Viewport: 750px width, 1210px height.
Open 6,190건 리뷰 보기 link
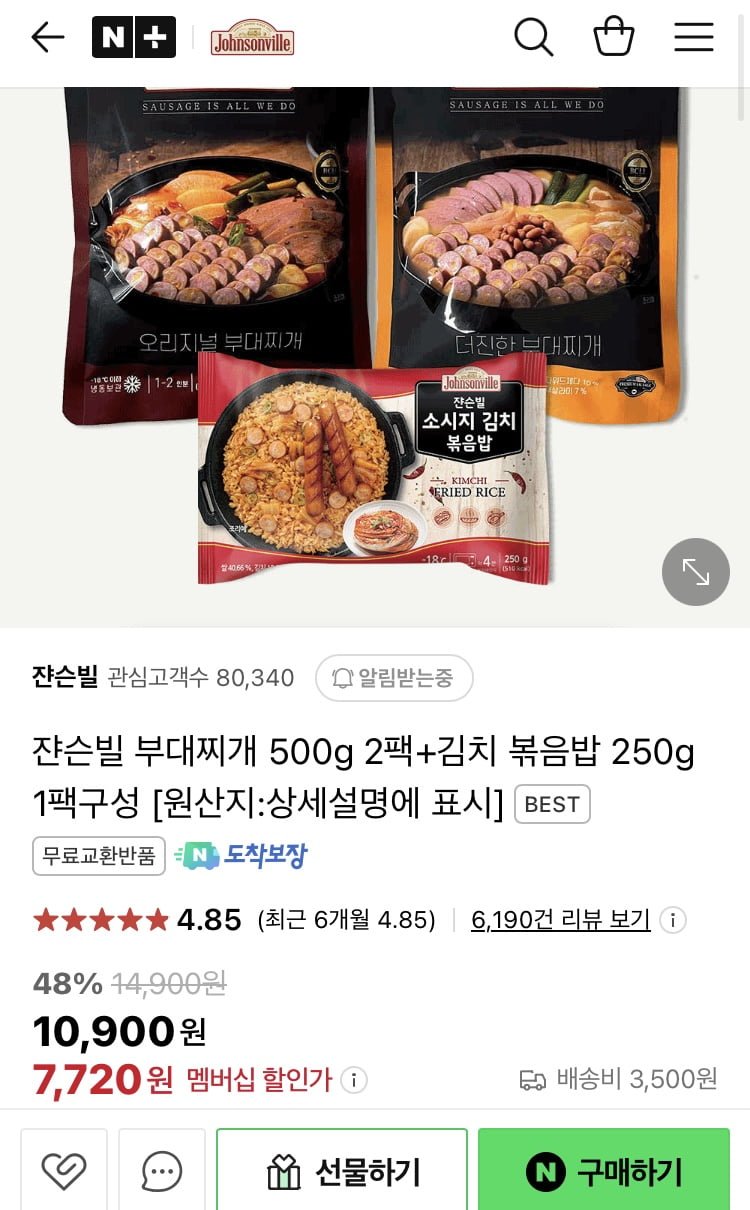tap(560, 920)
